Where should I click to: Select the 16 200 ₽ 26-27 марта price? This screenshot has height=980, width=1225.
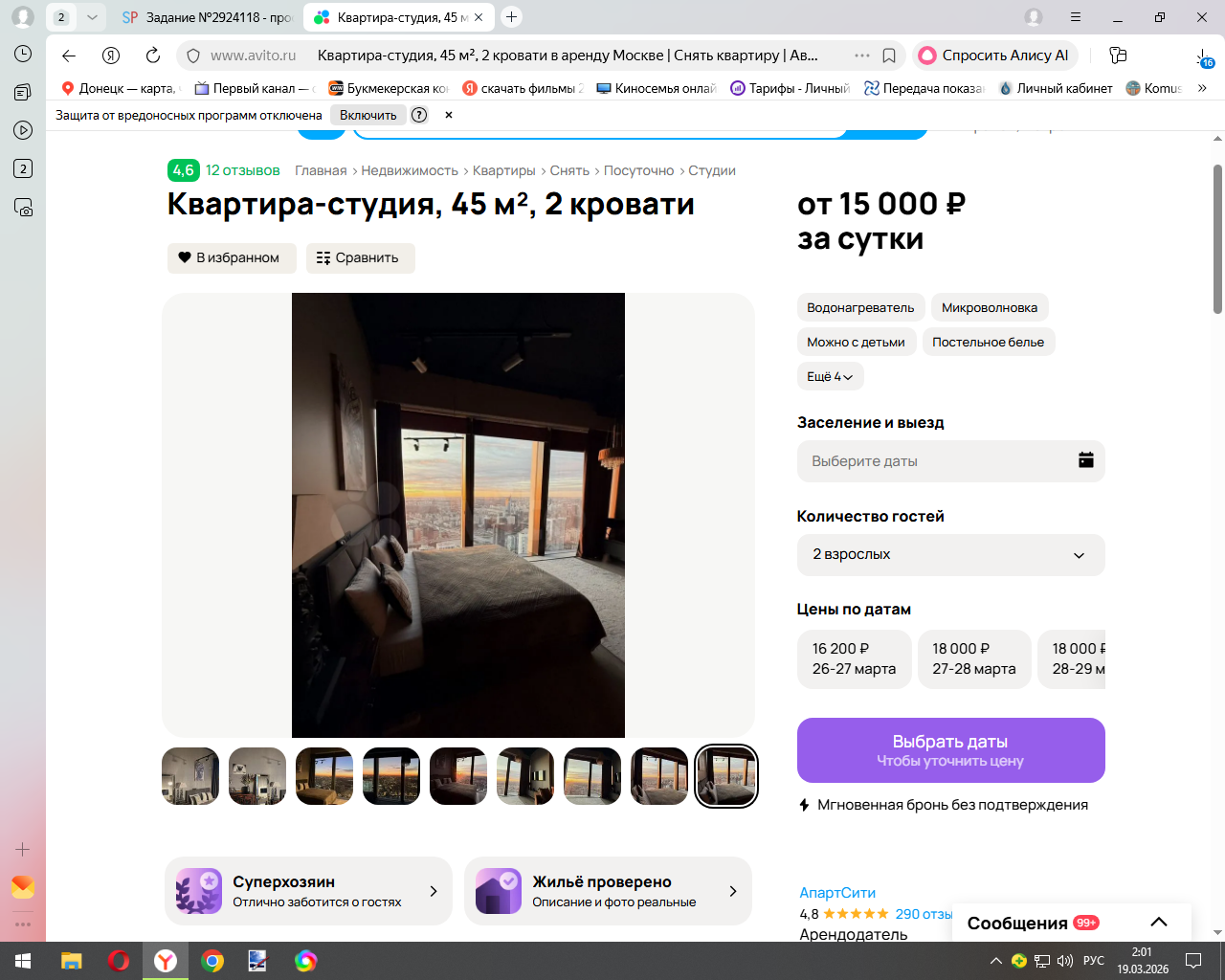(x=854, y=658)
